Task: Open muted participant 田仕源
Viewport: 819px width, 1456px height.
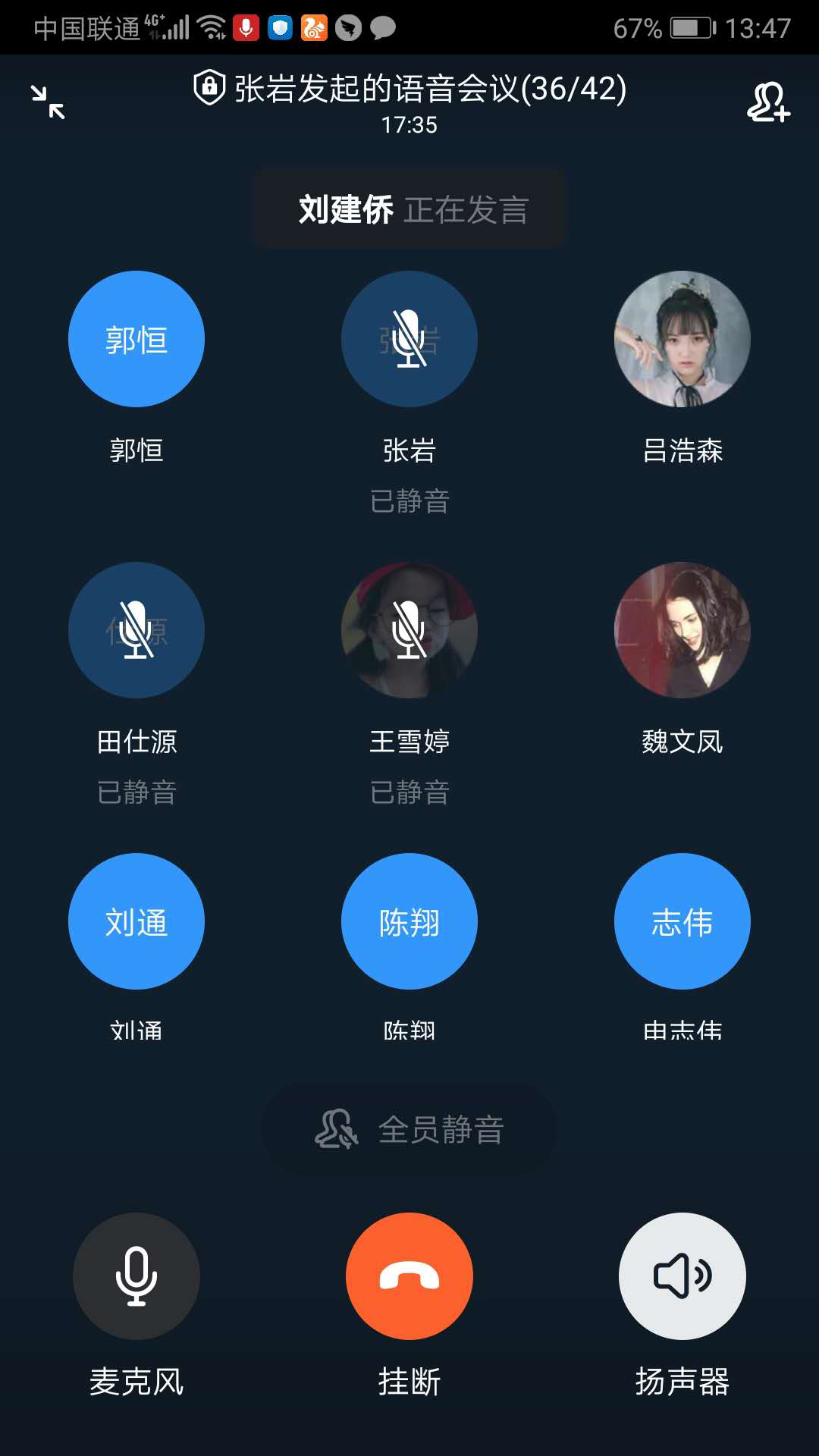Action: 136,630
